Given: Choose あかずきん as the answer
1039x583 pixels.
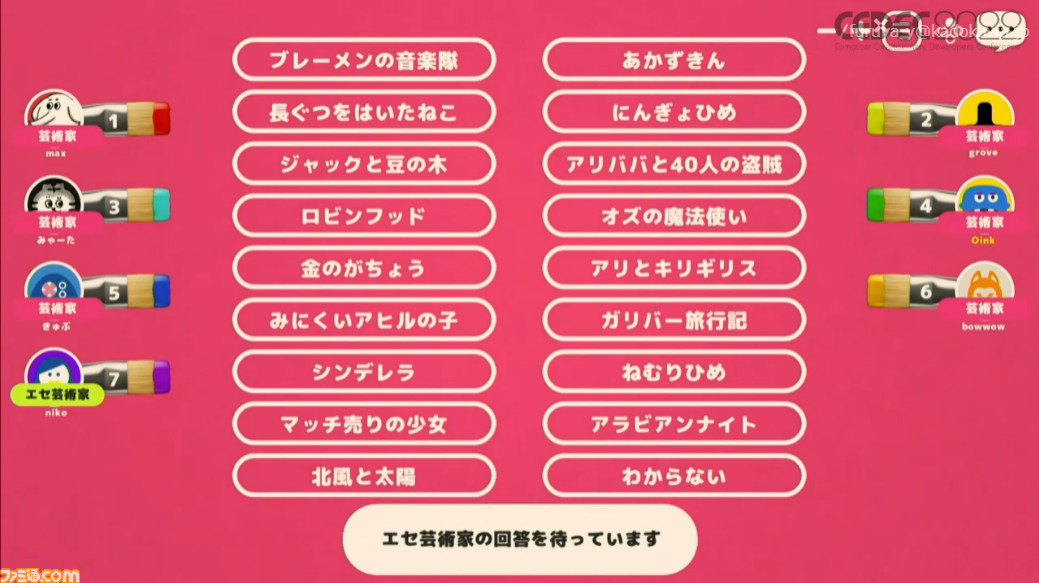Looking at the screenshot, I should point(674,60).
